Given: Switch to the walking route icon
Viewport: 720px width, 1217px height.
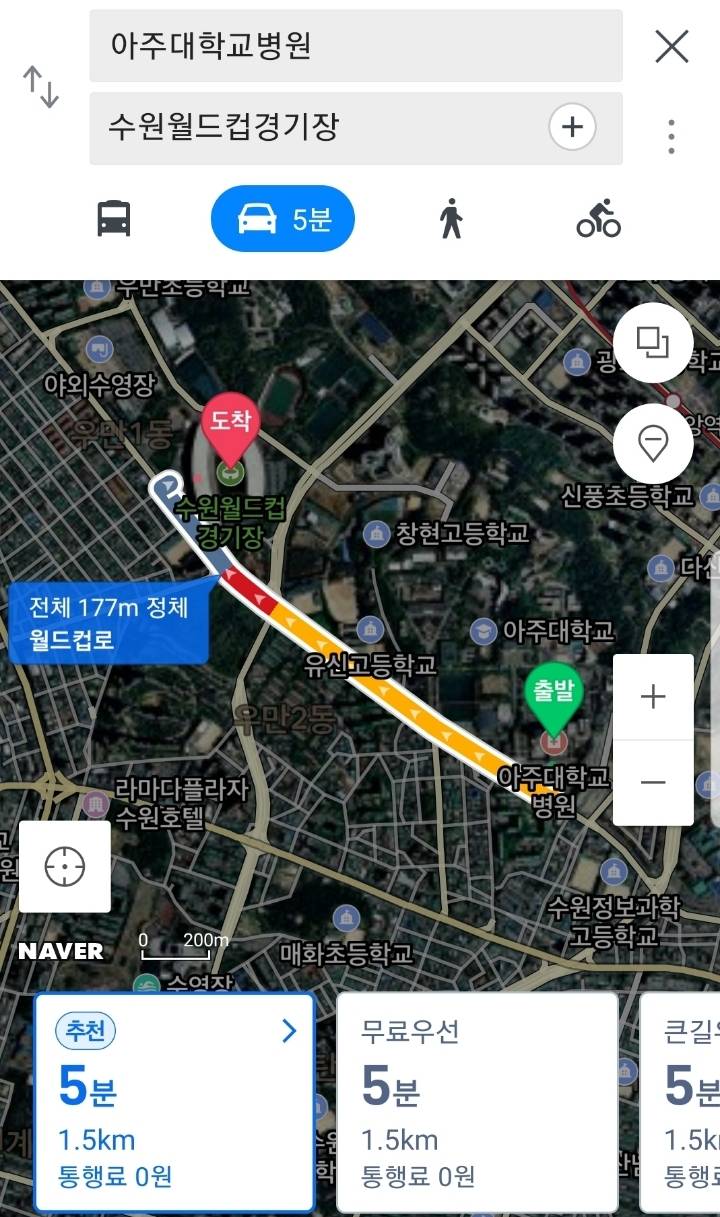Looking at the screenshot, I should [452, 218].
